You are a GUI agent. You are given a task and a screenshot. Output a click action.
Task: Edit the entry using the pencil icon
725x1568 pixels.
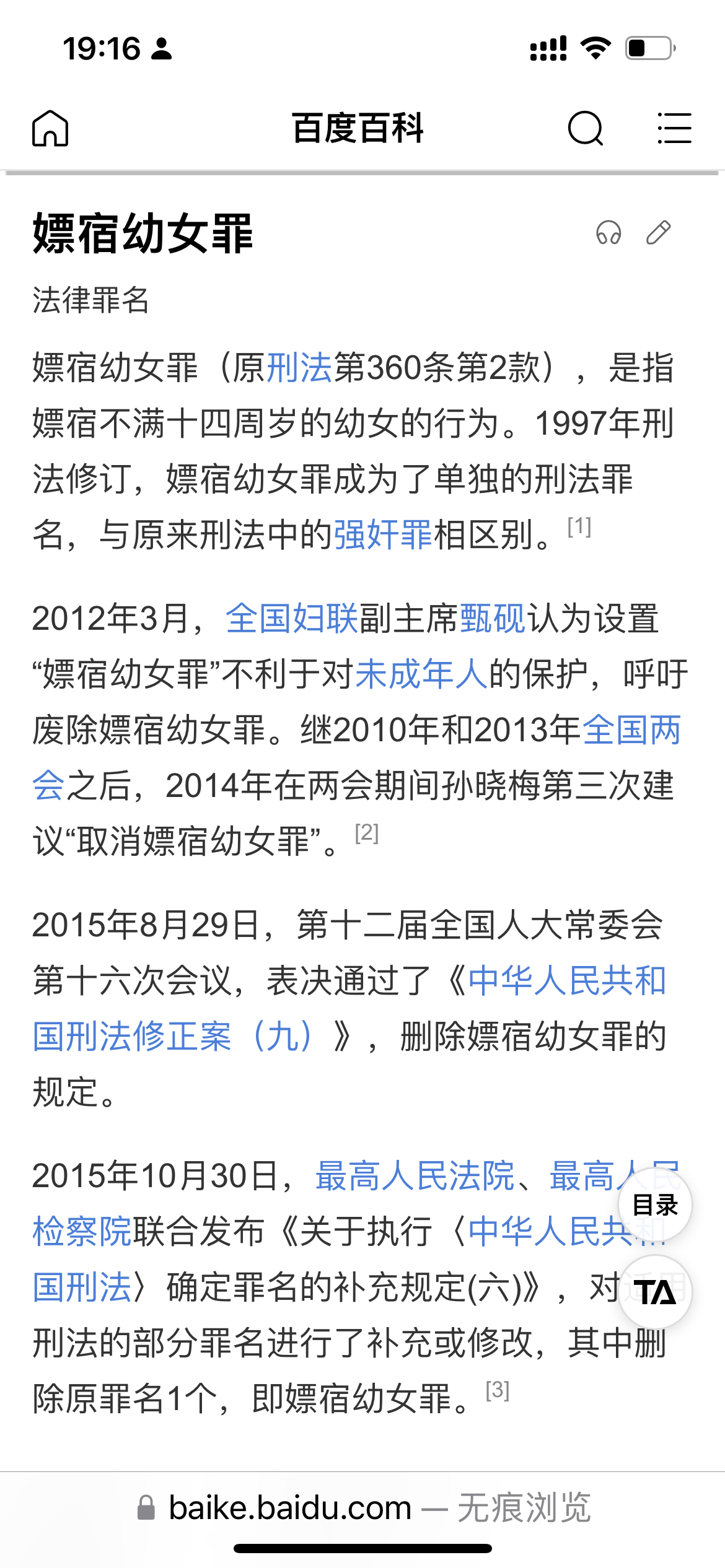point(658,233)
